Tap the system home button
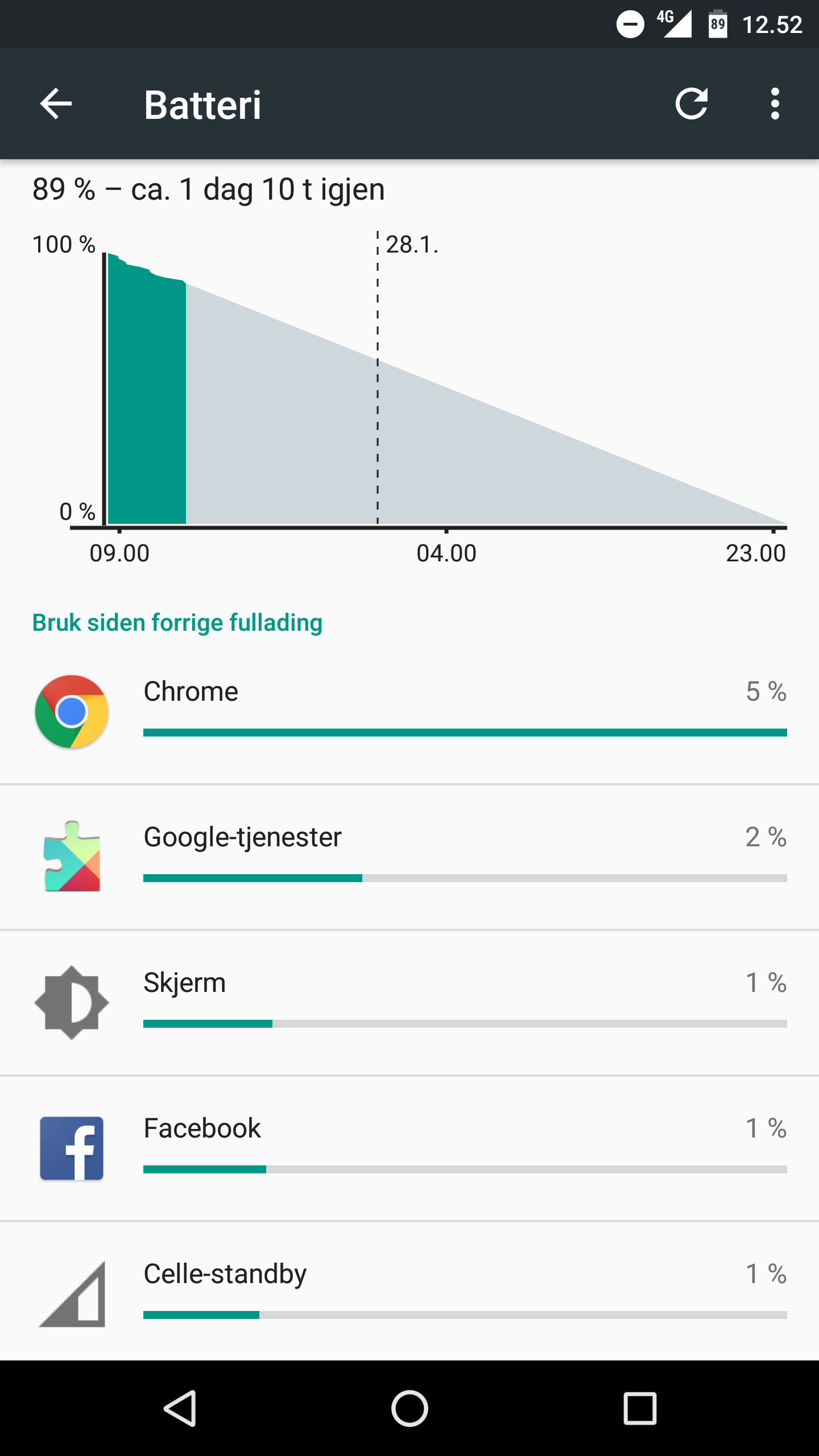This screenshot has width=819, height=1456. point(409,1408)
